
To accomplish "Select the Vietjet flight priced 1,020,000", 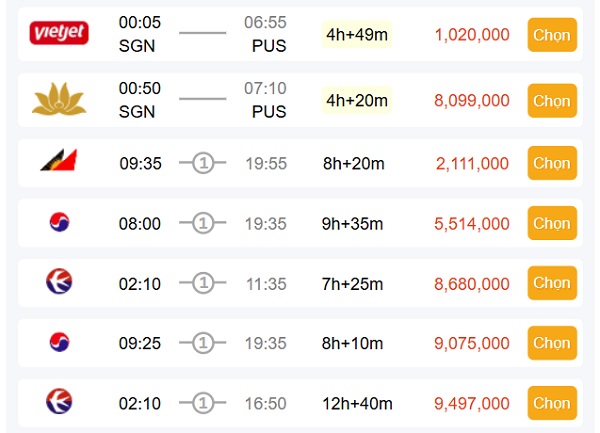I will point(551,35).
